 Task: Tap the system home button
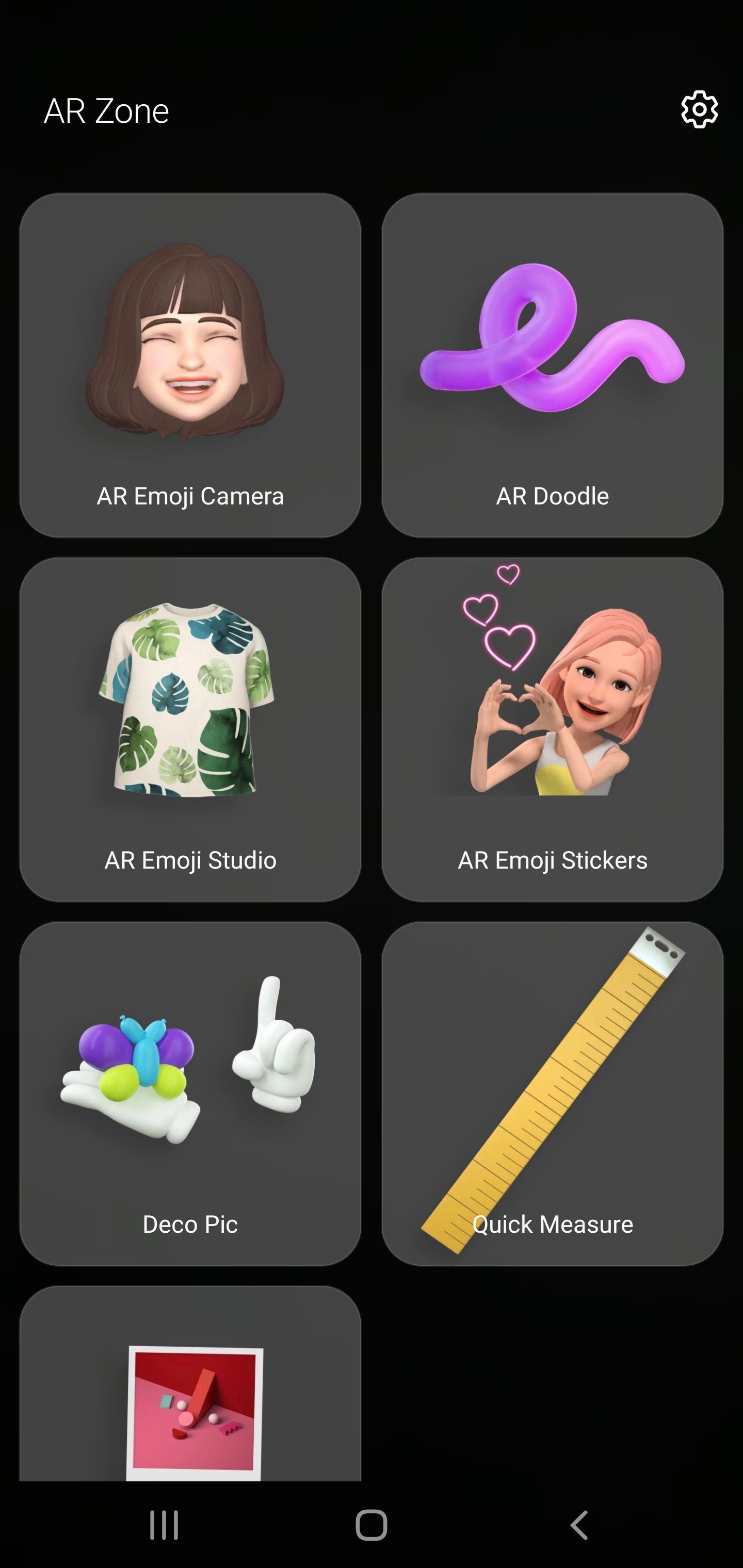372,1525
